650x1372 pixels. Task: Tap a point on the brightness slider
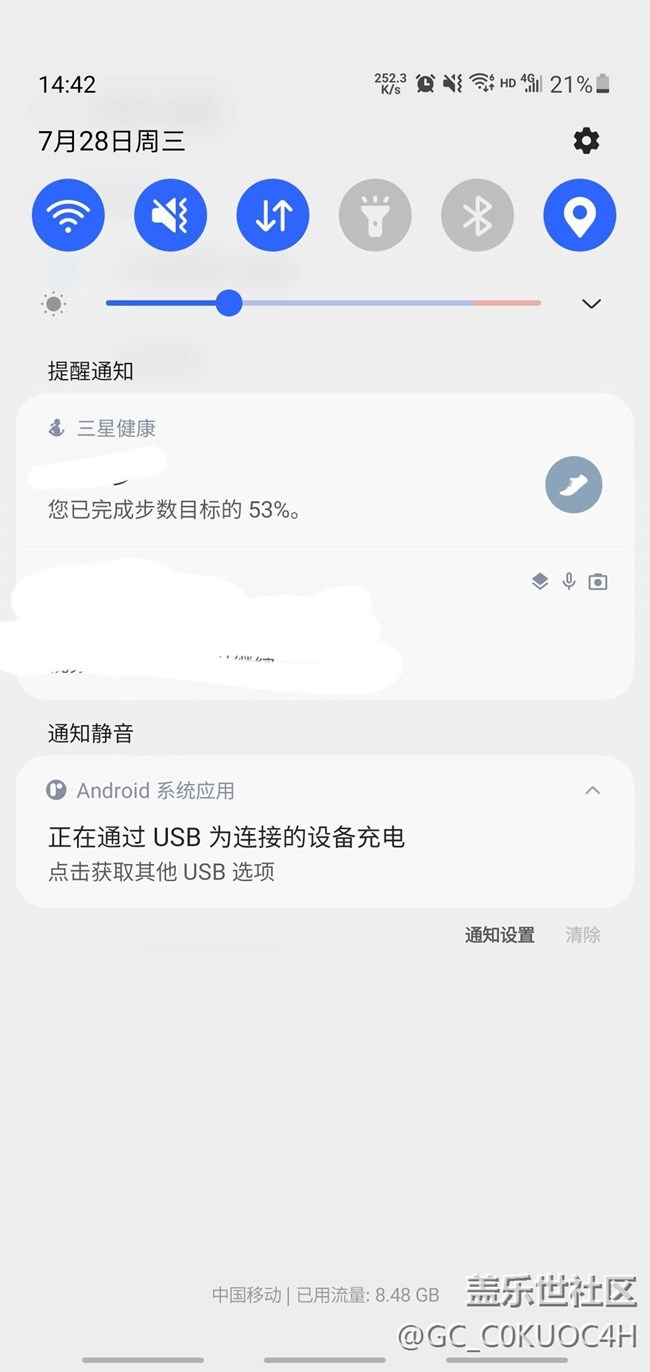click(323, 303)
